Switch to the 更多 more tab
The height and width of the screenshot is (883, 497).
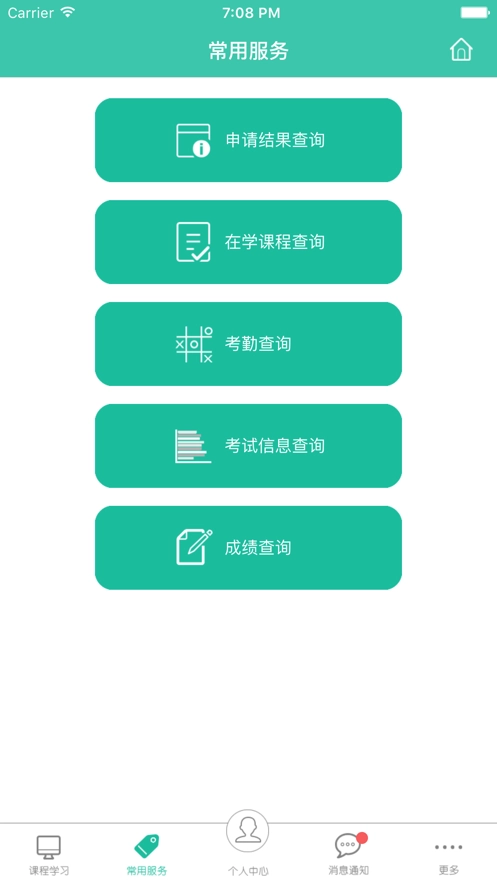click(449, 855)
